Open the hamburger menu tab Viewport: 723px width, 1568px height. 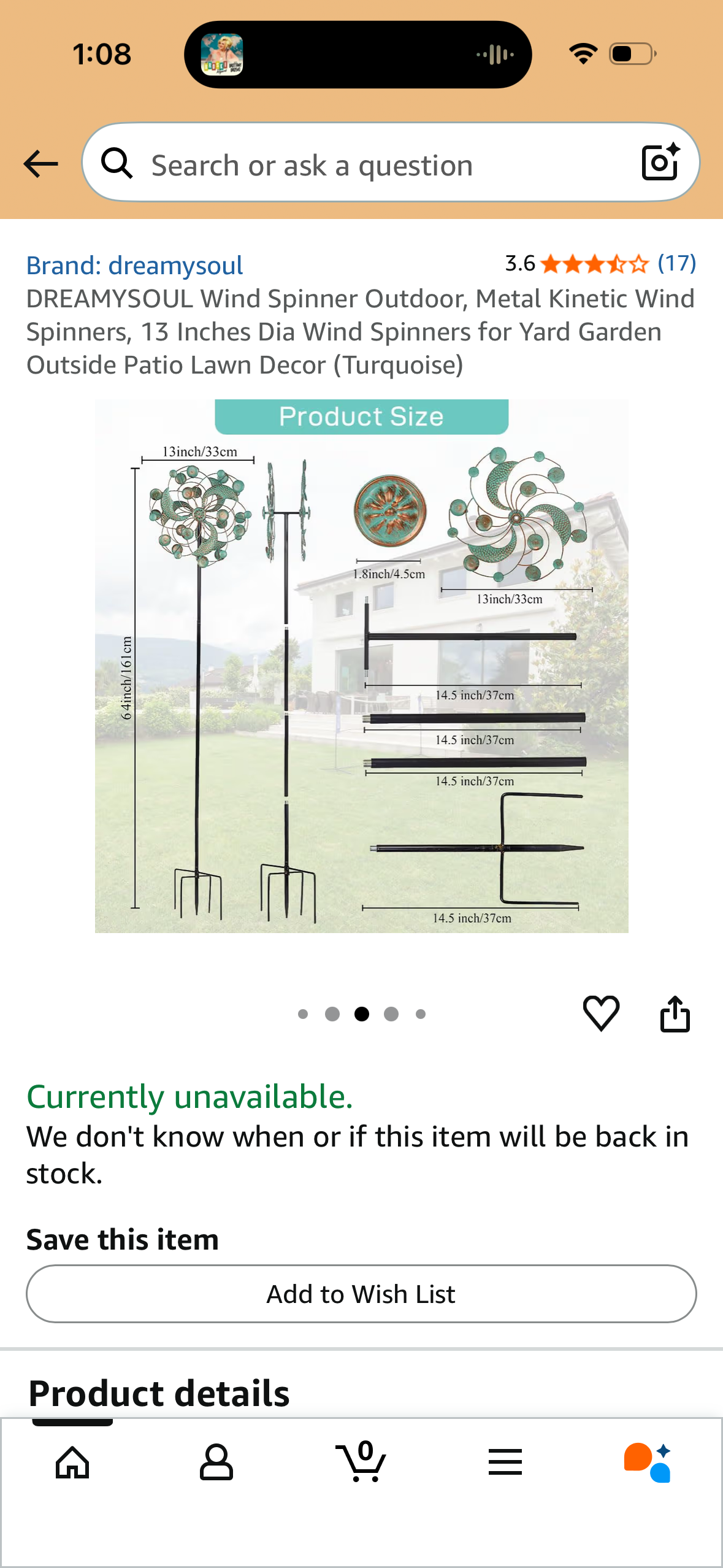(x=505, y=1463)
